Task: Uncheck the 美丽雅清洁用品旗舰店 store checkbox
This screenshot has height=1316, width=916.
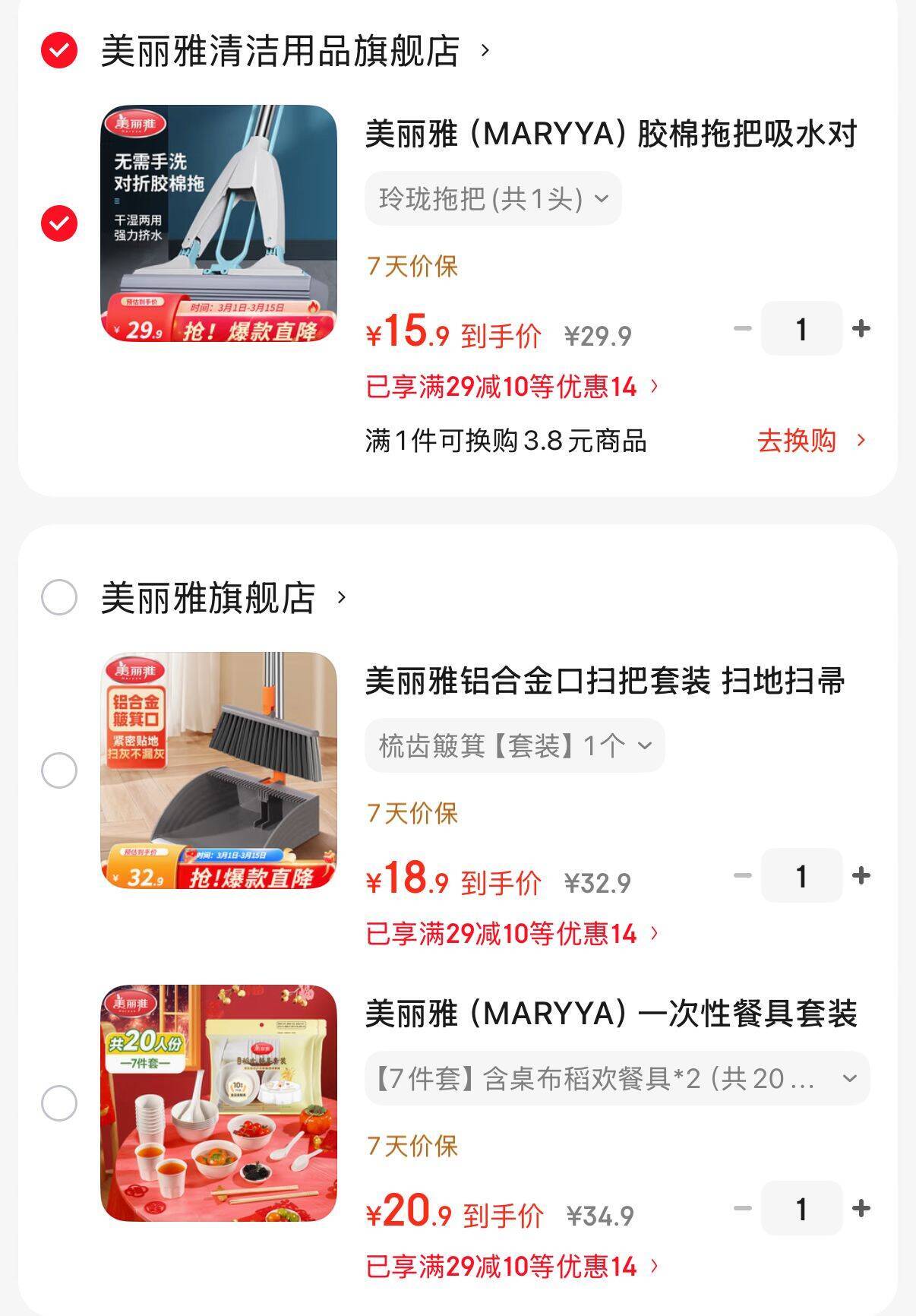Action: (x=59, y=51)
